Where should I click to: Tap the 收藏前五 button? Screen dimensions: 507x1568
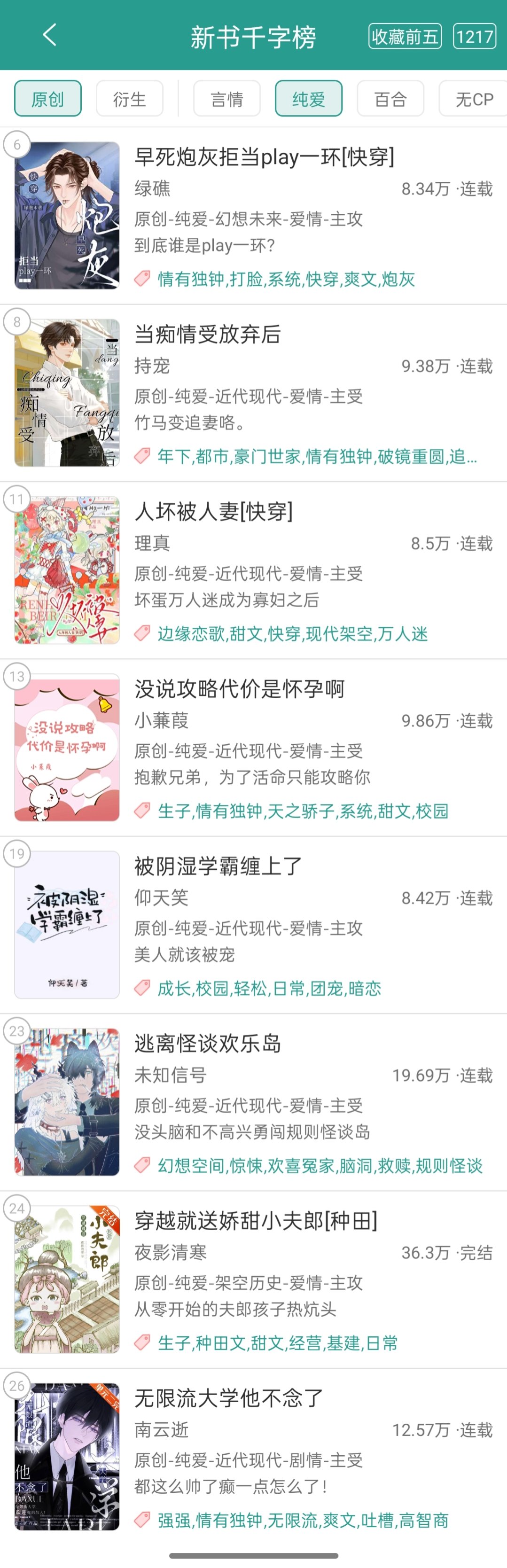pos(405,37)
